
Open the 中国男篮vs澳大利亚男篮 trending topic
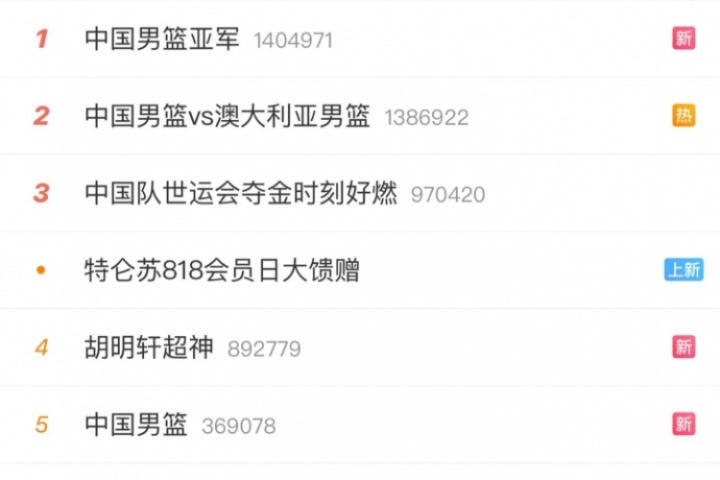(227, 116)
